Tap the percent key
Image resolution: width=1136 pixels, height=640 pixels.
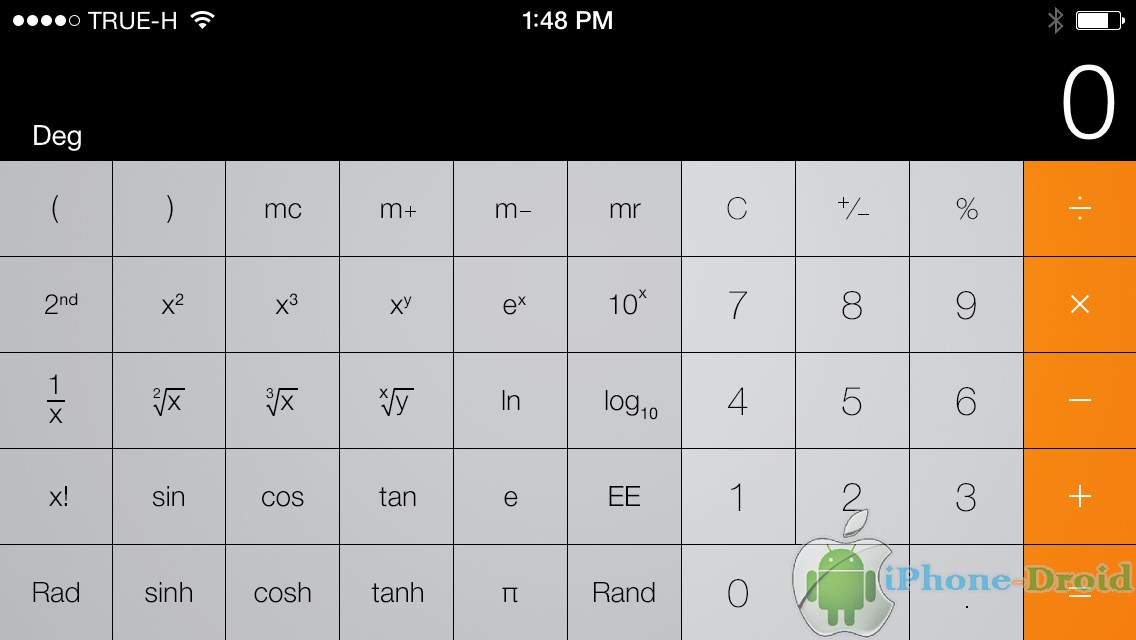point(966,209)
